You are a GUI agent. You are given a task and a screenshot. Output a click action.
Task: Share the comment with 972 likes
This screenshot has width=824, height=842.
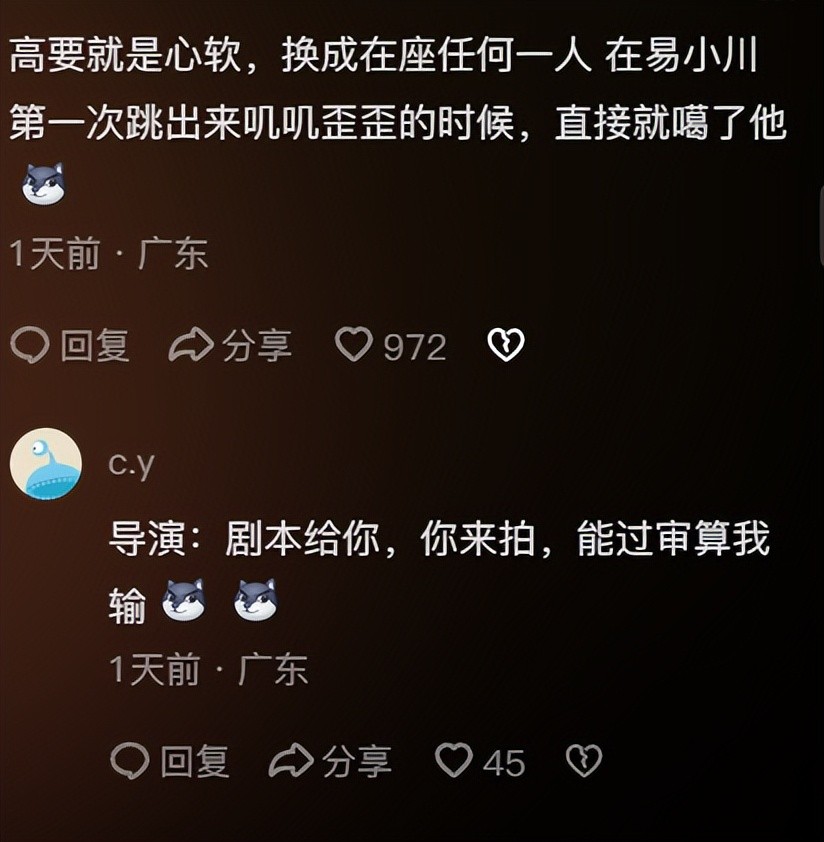pyautogui.click(x=230, y=346)
